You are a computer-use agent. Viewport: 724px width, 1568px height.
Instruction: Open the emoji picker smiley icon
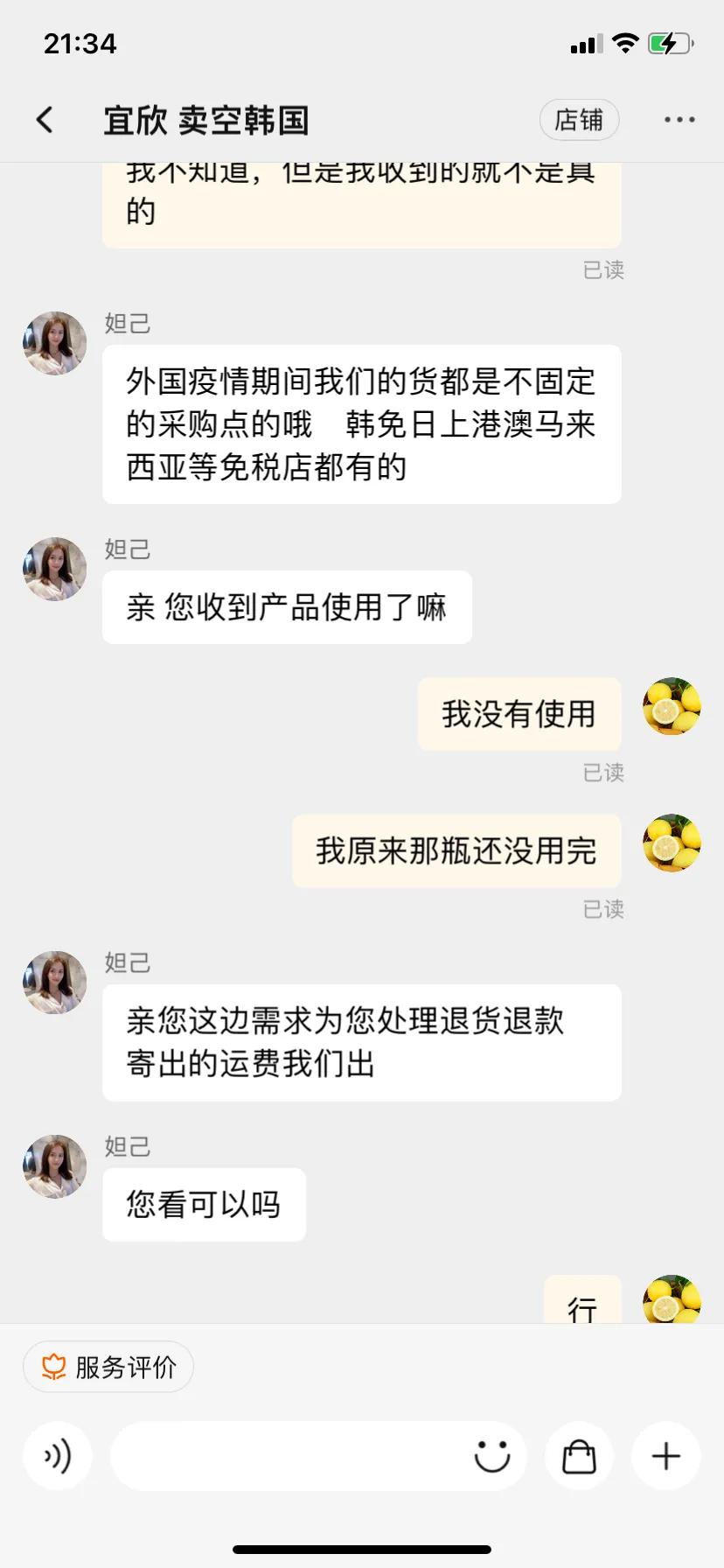click(x=491, y=1456)
